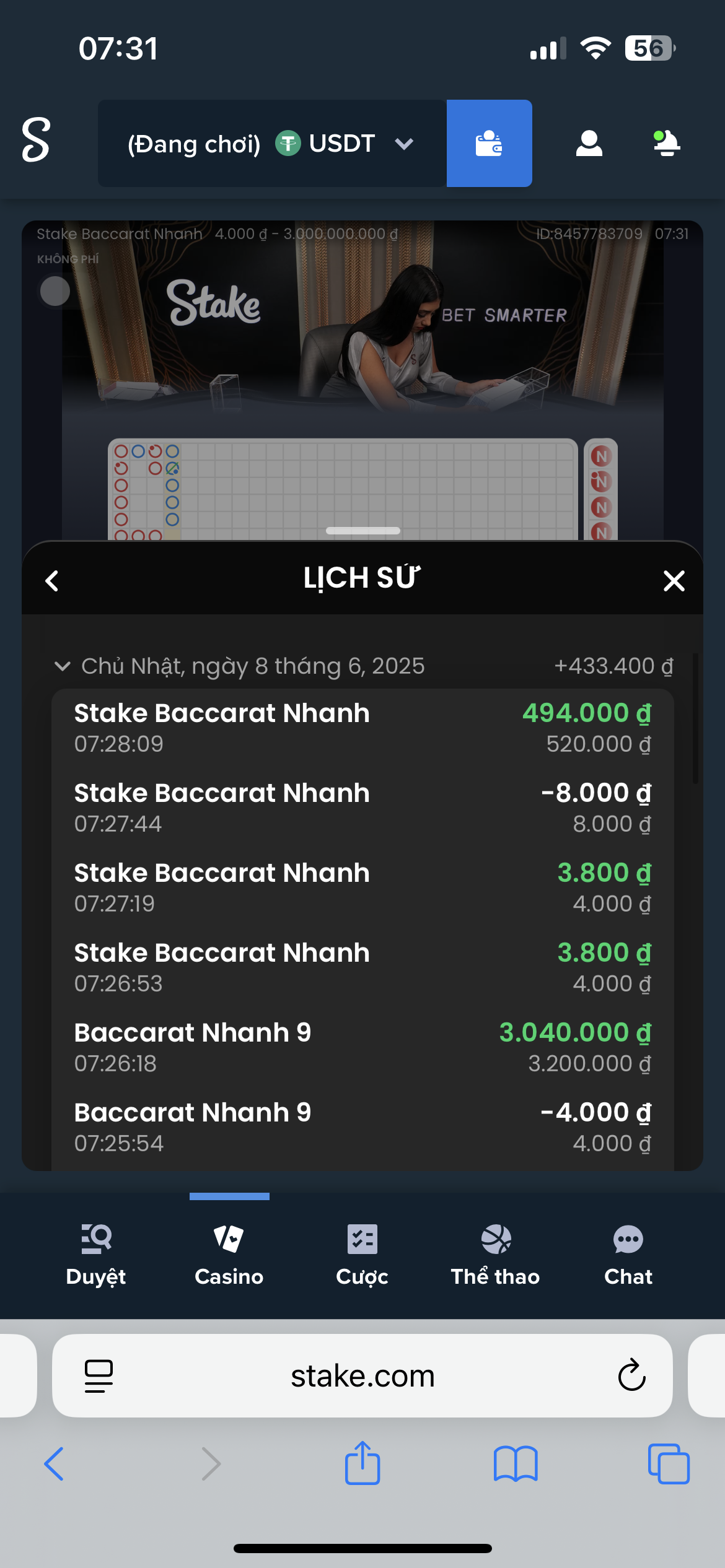Collapse the Chủ Nhật, ngày 8 tháng 6 group
This screenshot has height=1568, width=725.
[63, 666]
